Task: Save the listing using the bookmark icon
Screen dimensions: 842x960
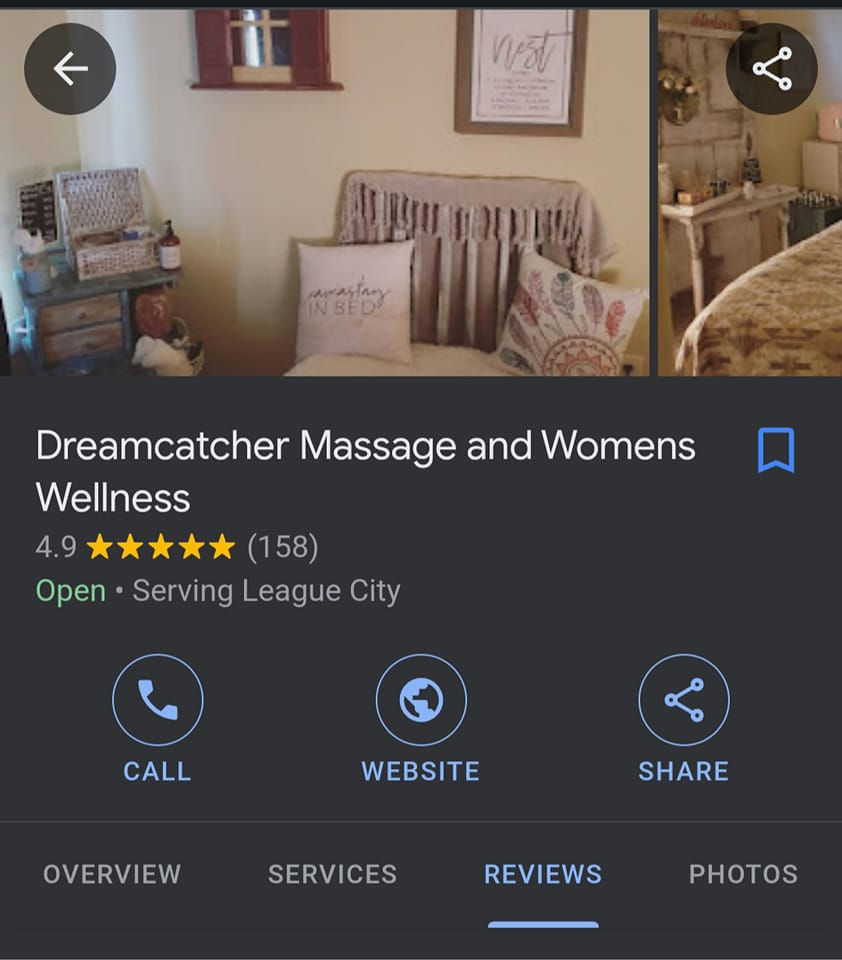Action: pos(777,449)
